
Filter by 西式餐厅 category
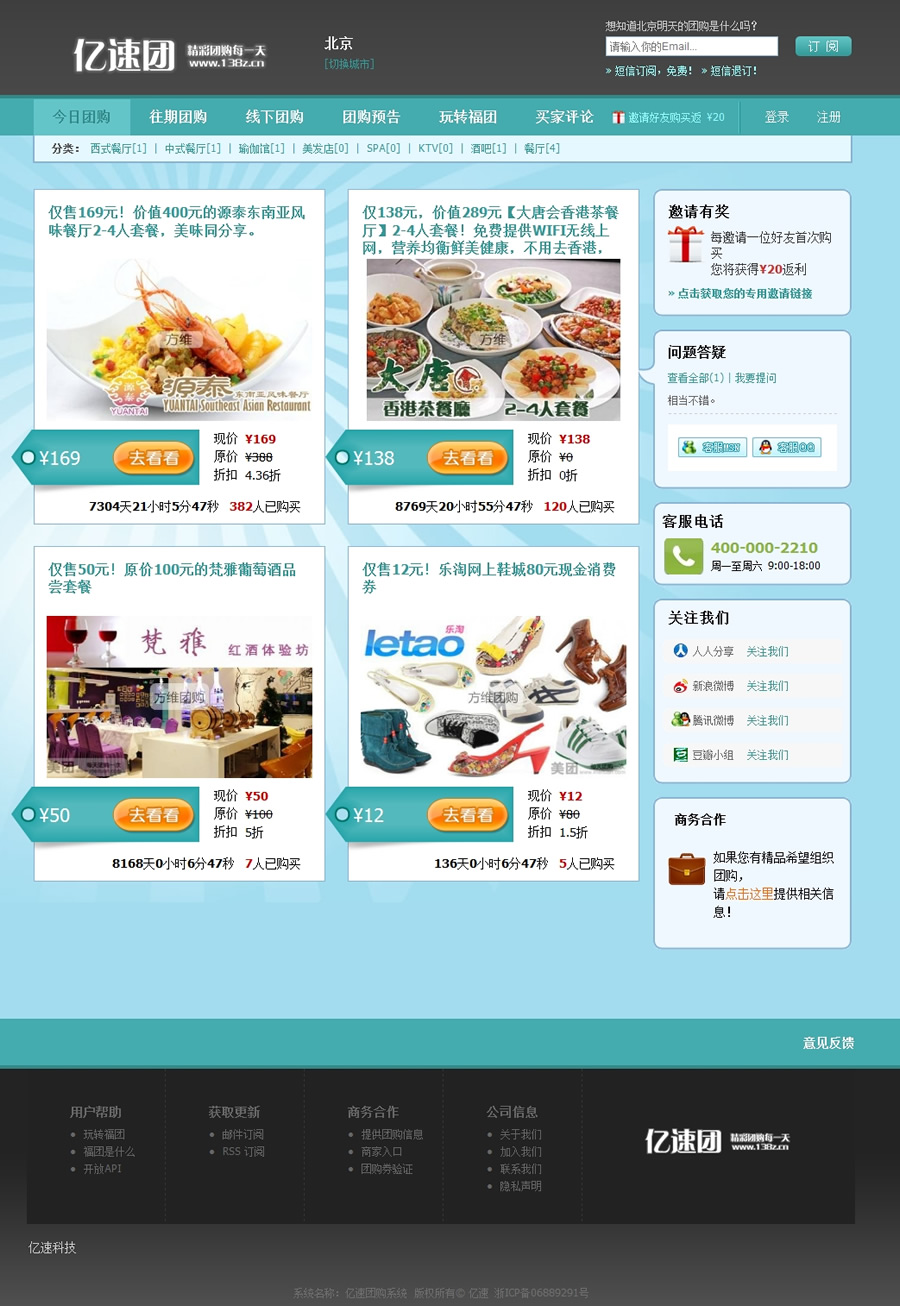pos(118,149)
